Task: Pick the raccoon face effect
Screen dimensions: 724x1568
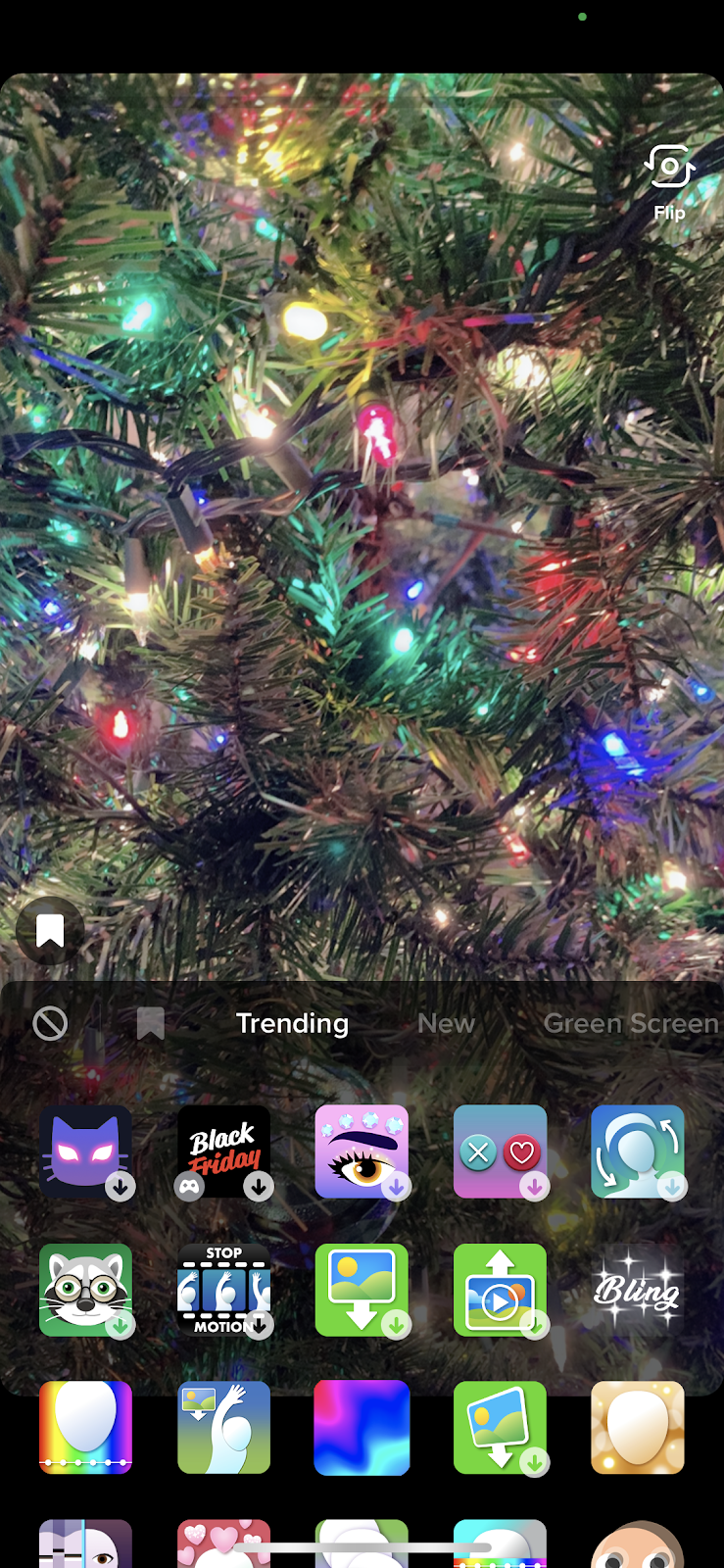Action: click(x=85, y=1290)
